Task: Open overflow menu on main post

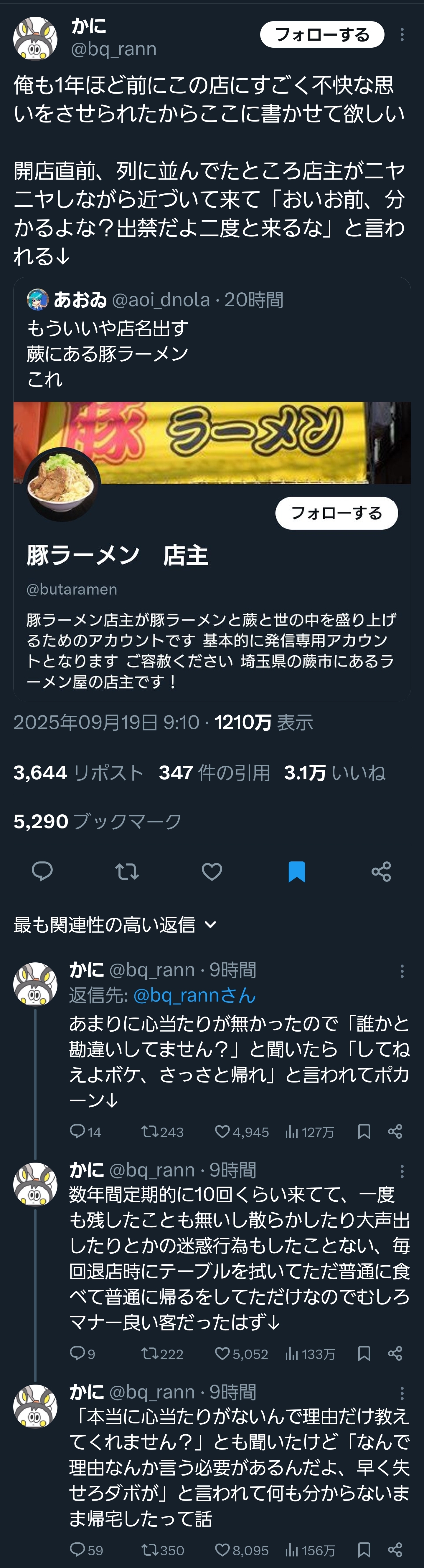Action: coord(402,35)
